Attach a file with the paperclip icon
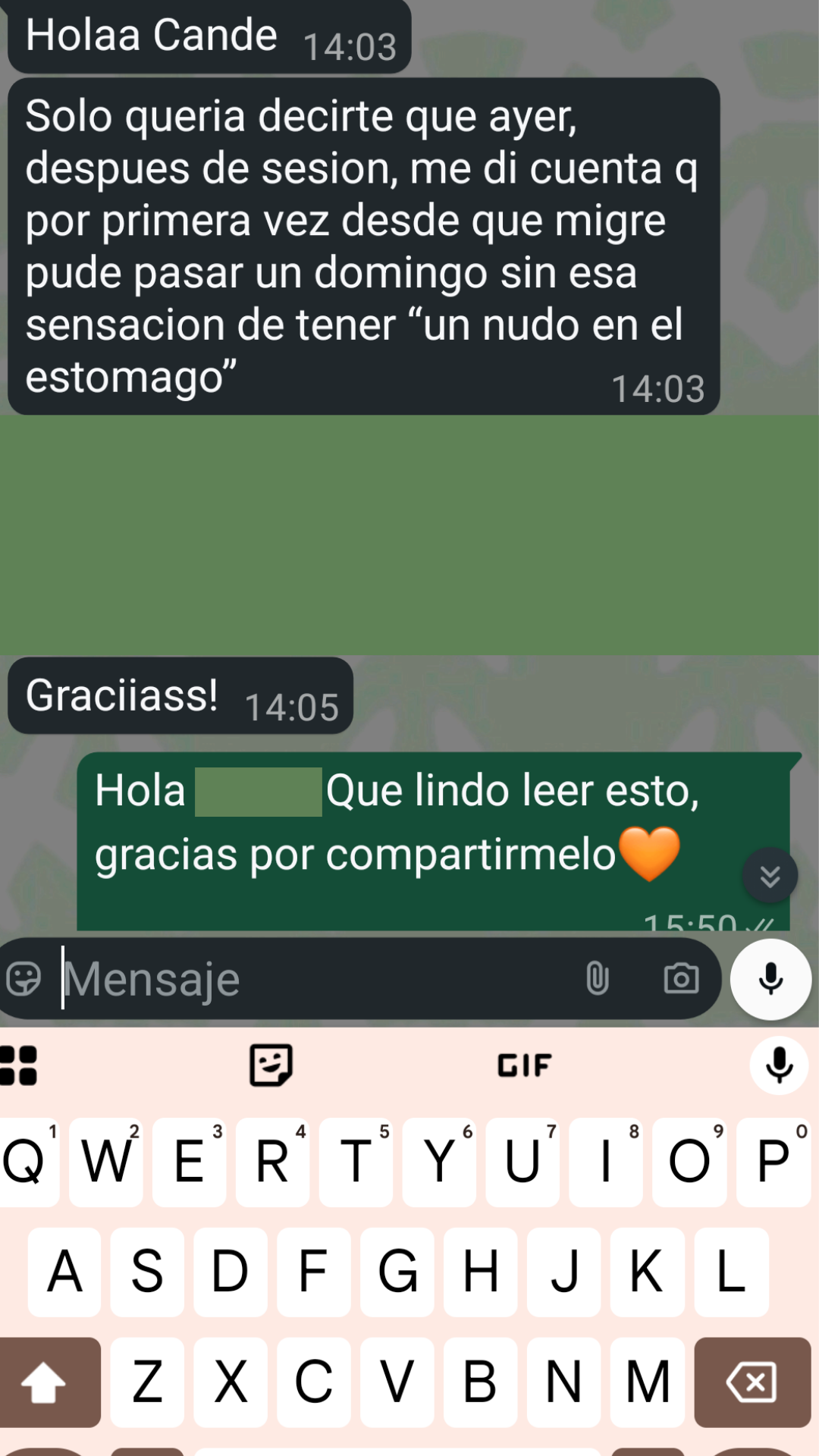Screen dimensions: 819x1456 pos(598,978)
